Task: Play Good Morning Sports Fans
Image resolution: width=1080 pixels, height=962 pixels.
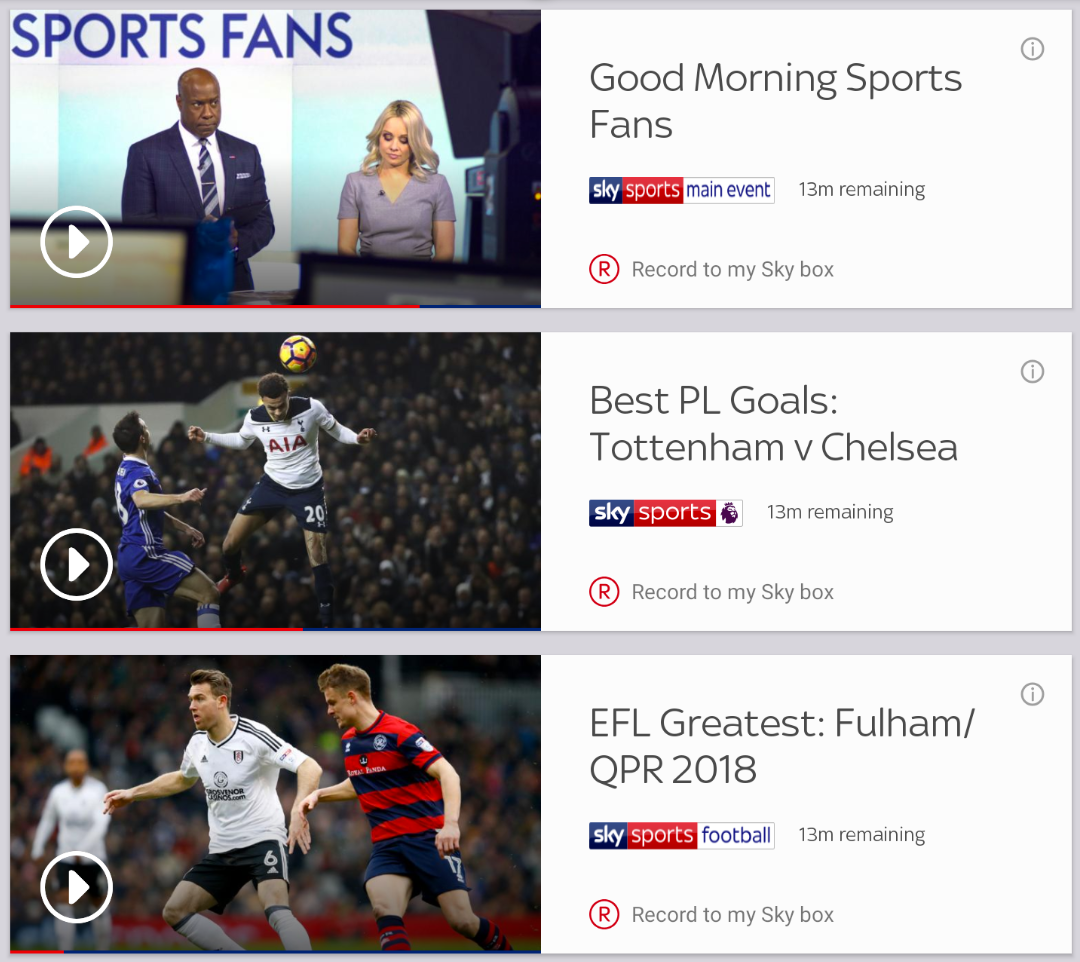Action: [x=76, y=241]
